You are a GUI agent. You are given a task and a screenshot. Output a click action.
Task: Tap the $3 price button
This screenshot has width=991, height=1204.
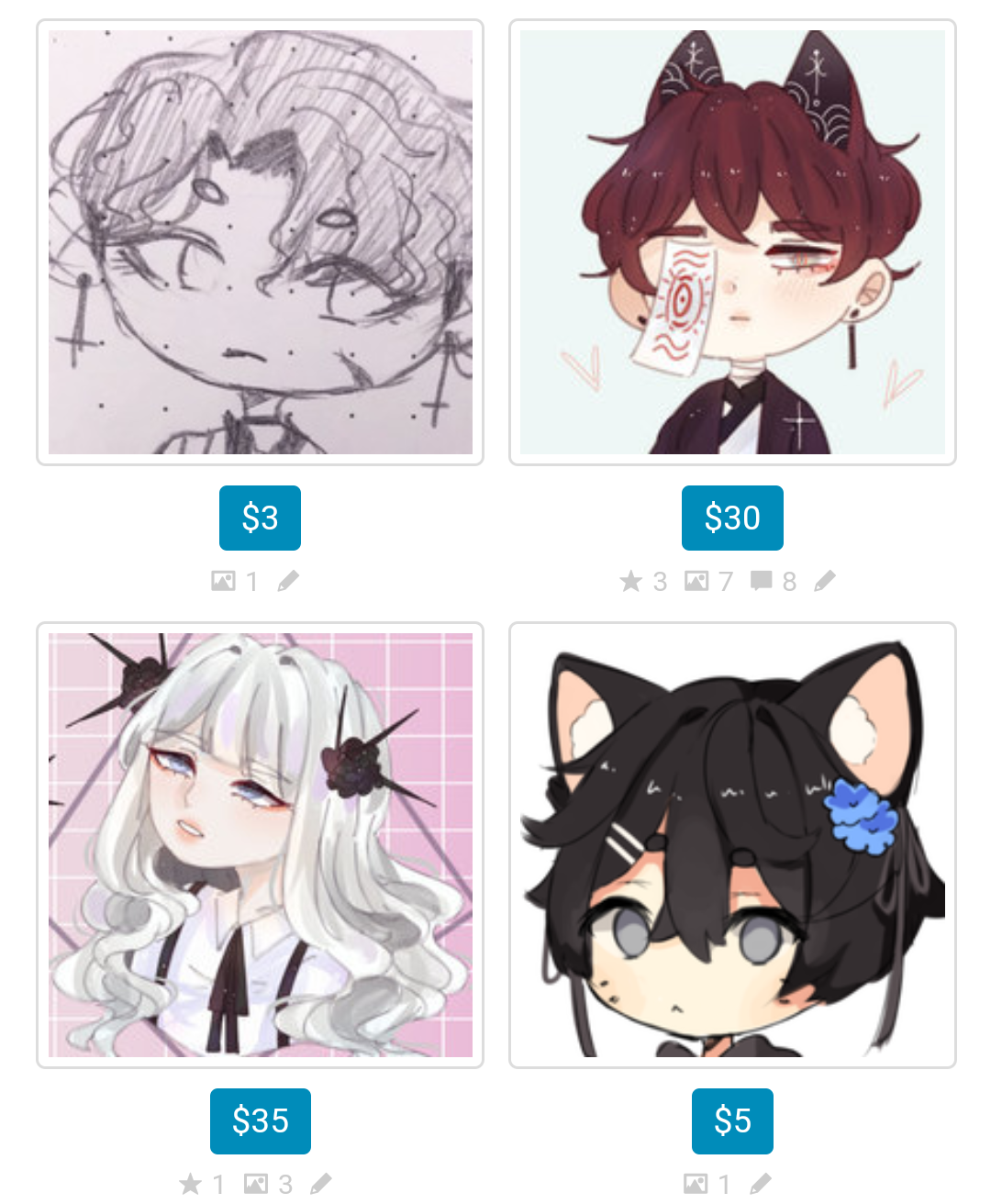pyautogui.click(x=260, y=518)
